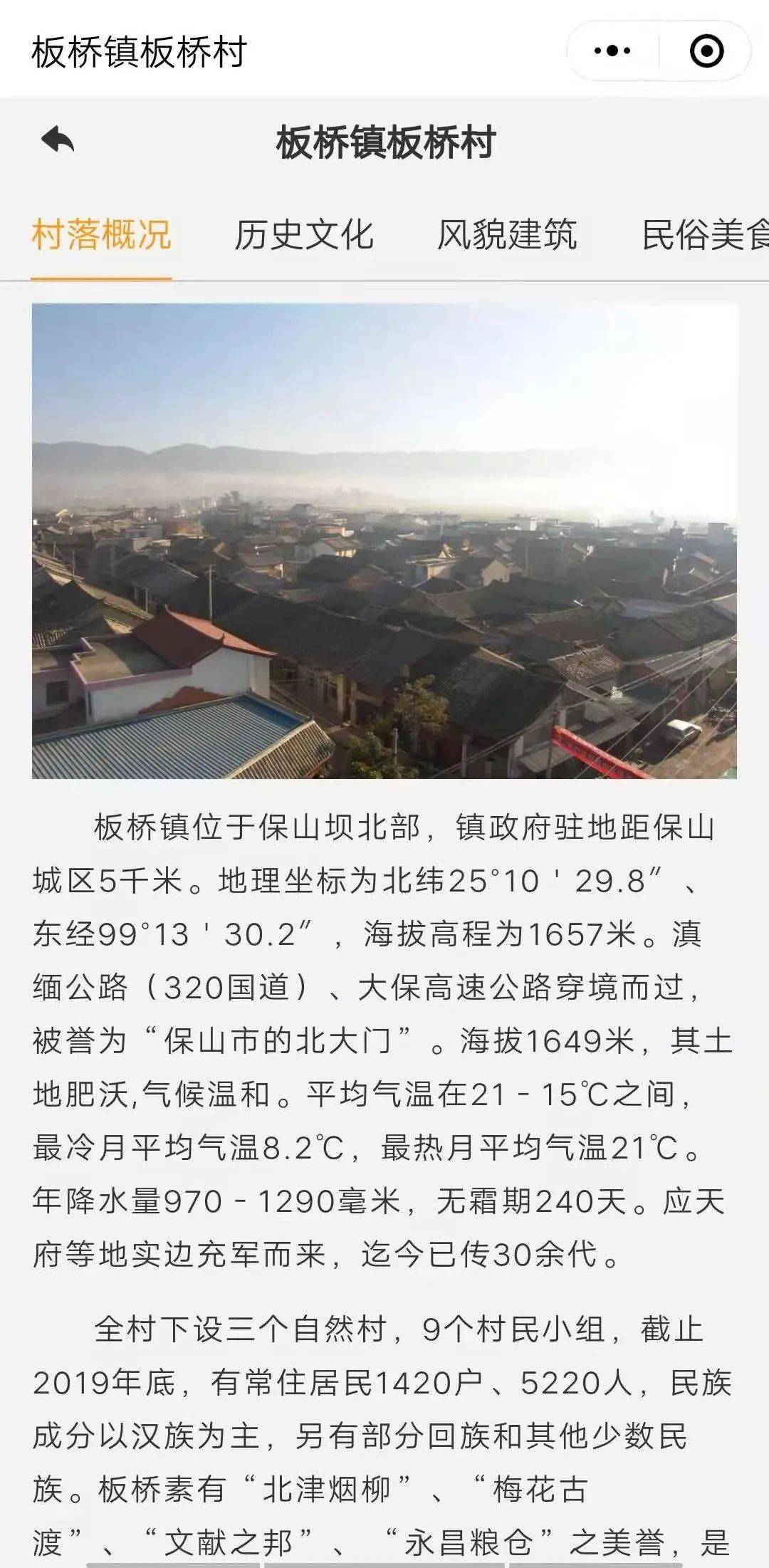Viewport: 769px width, 1568px height.
Task: Go back using the arrow icon
Action: tap(58, 140)
